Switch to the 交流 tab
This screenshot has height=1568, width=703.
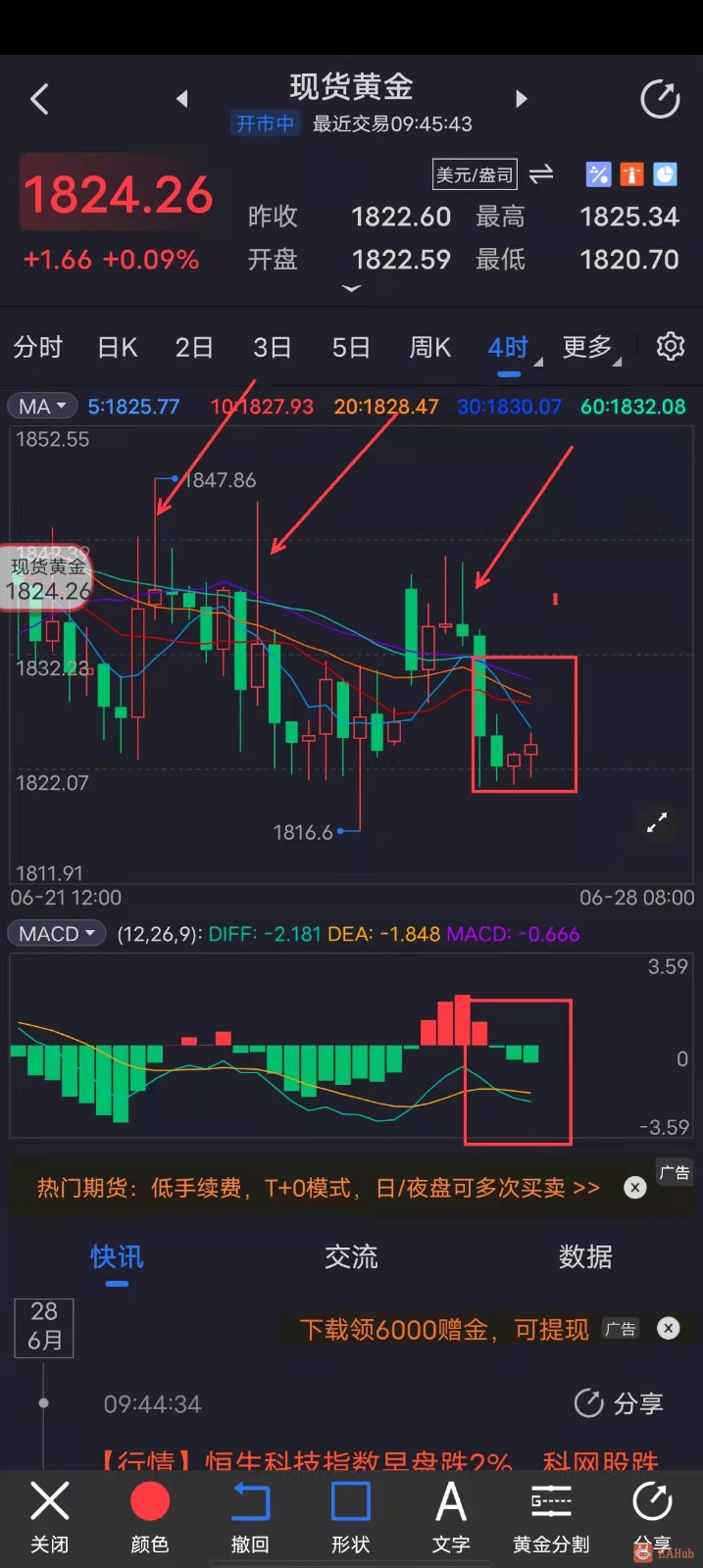click(x=351, y=1257)
